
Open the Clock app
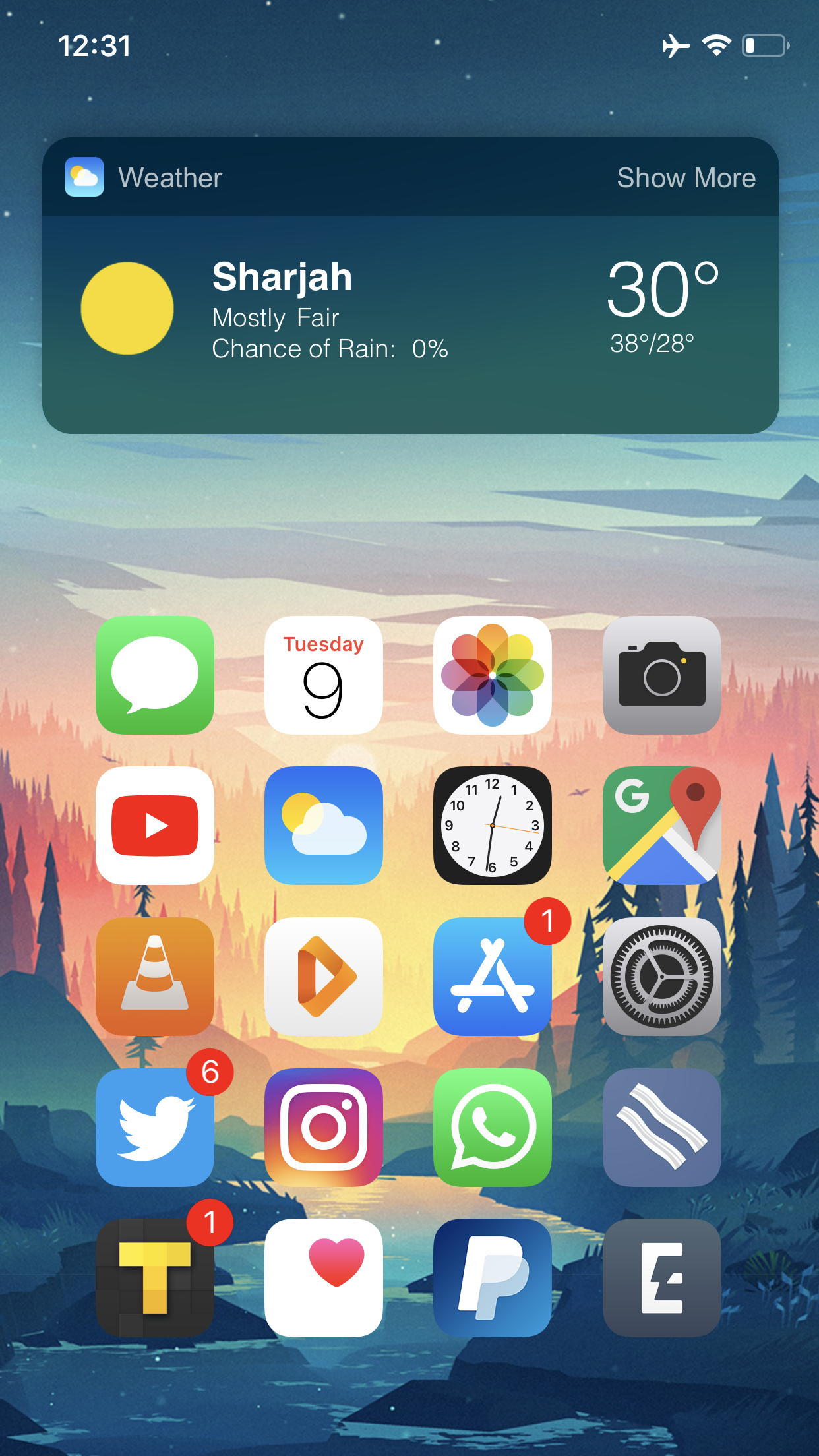pyautogui.click(x=493, y=826)
